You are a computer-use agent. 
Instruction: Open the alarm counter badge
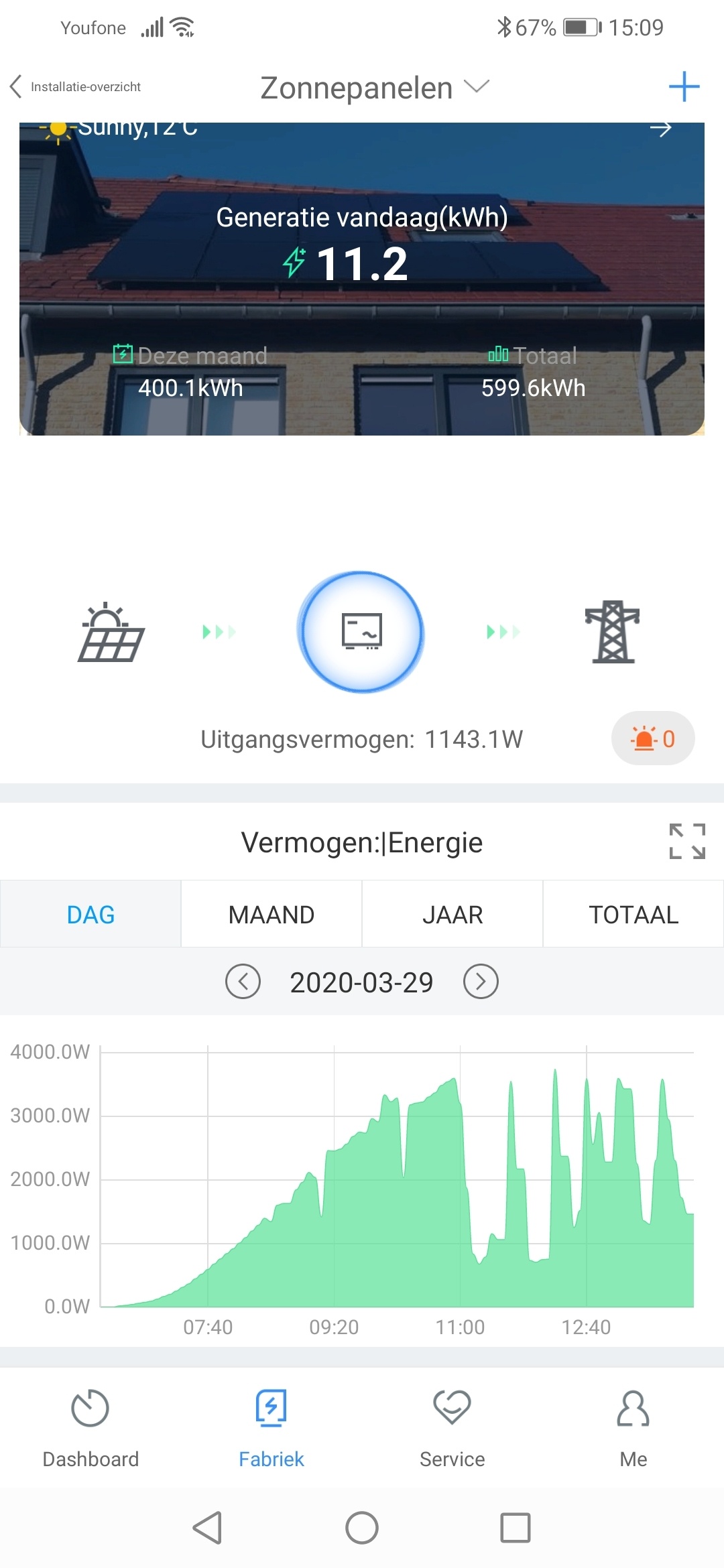(652, 738)
